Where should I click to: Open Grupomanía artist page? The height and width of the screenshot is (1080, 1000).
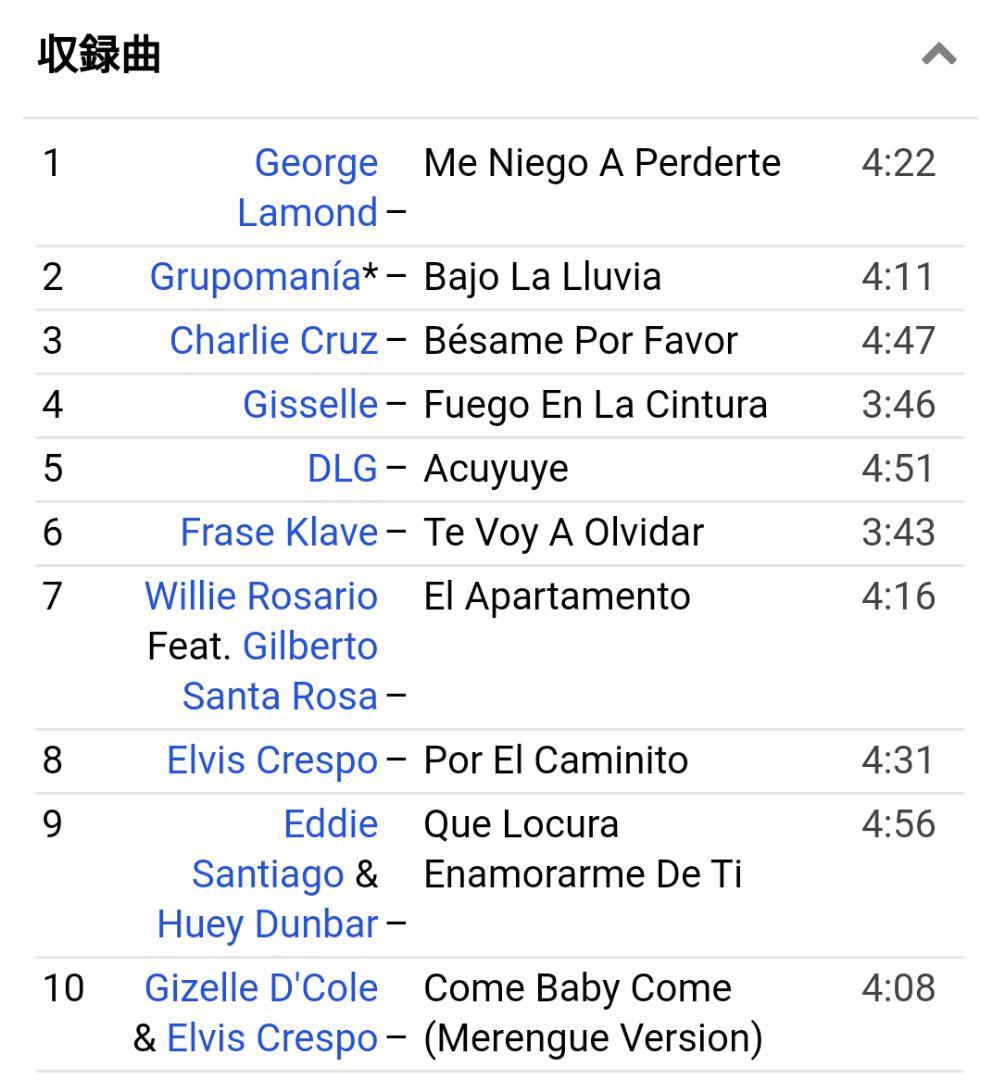coord(254,277)
